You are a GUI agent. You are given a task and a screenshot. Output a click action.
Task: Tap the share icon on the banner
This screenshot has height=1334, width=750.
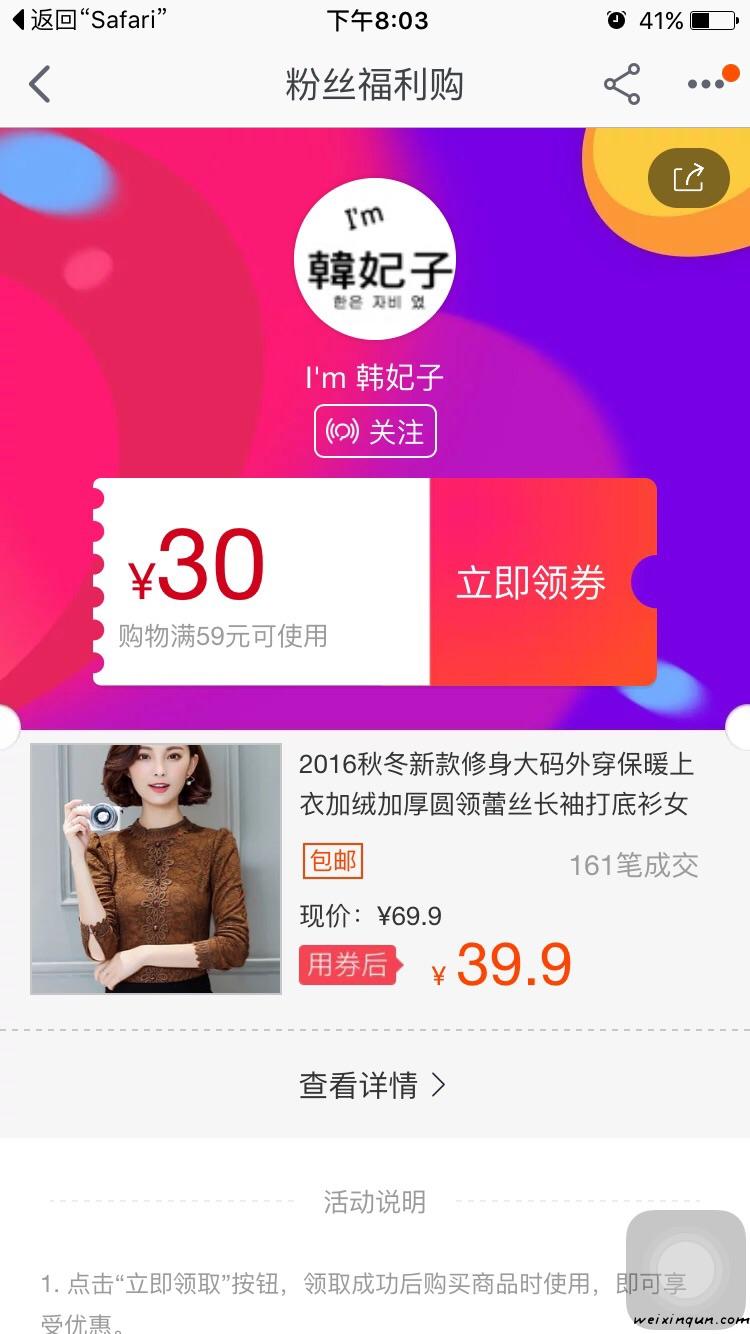coord(688,178)
